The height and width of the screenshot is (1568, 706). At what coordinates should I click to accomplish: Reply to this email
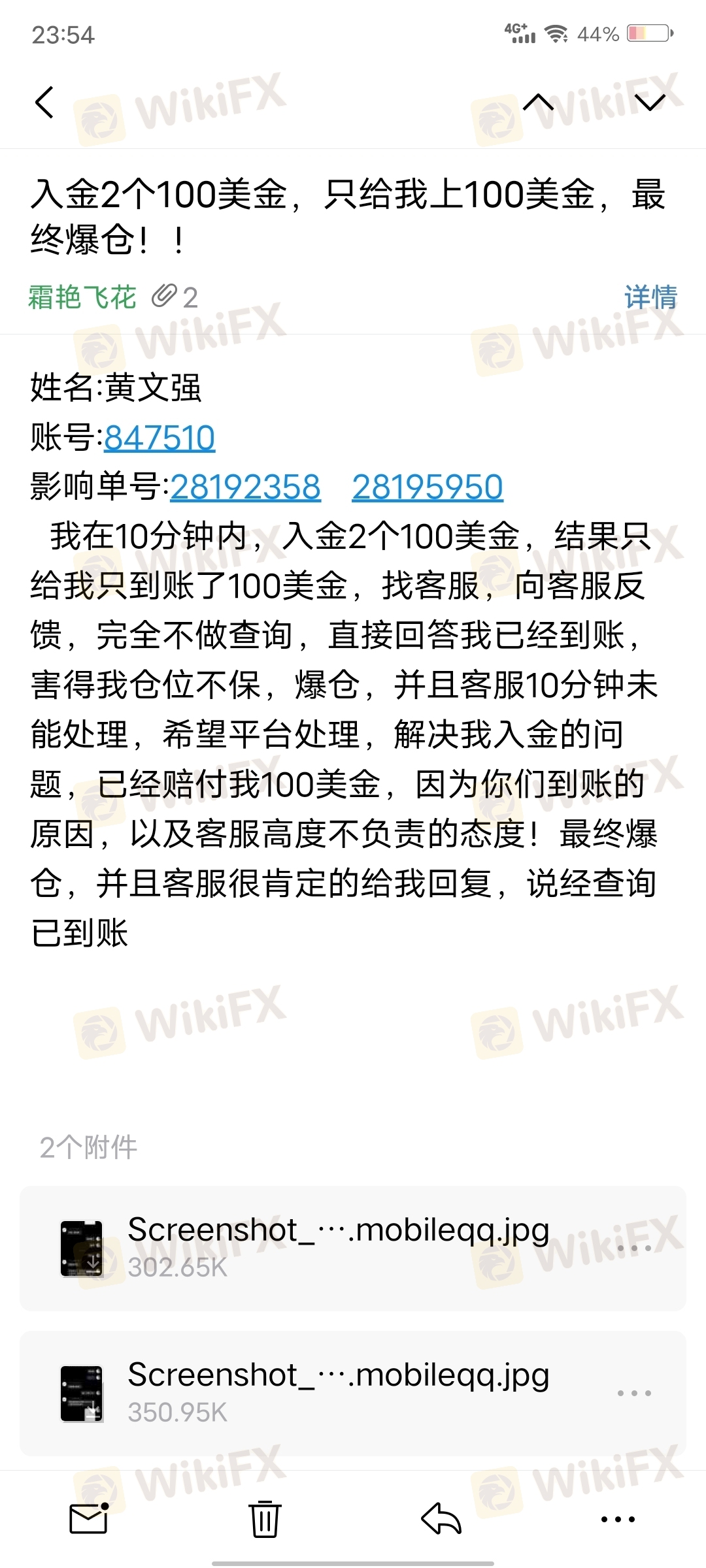pos(441,1518)
